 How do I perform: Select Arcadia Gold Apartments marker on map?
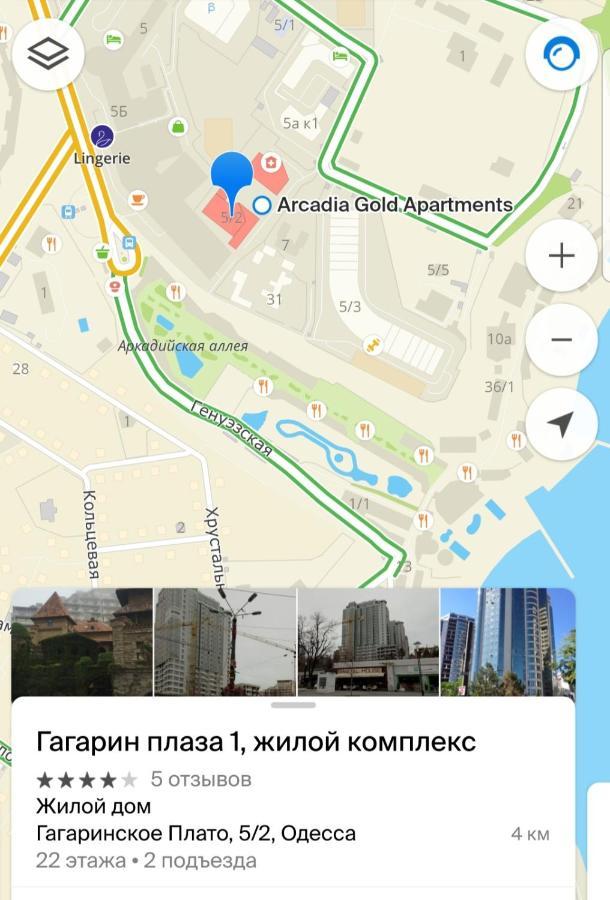(x=263, y=205)
